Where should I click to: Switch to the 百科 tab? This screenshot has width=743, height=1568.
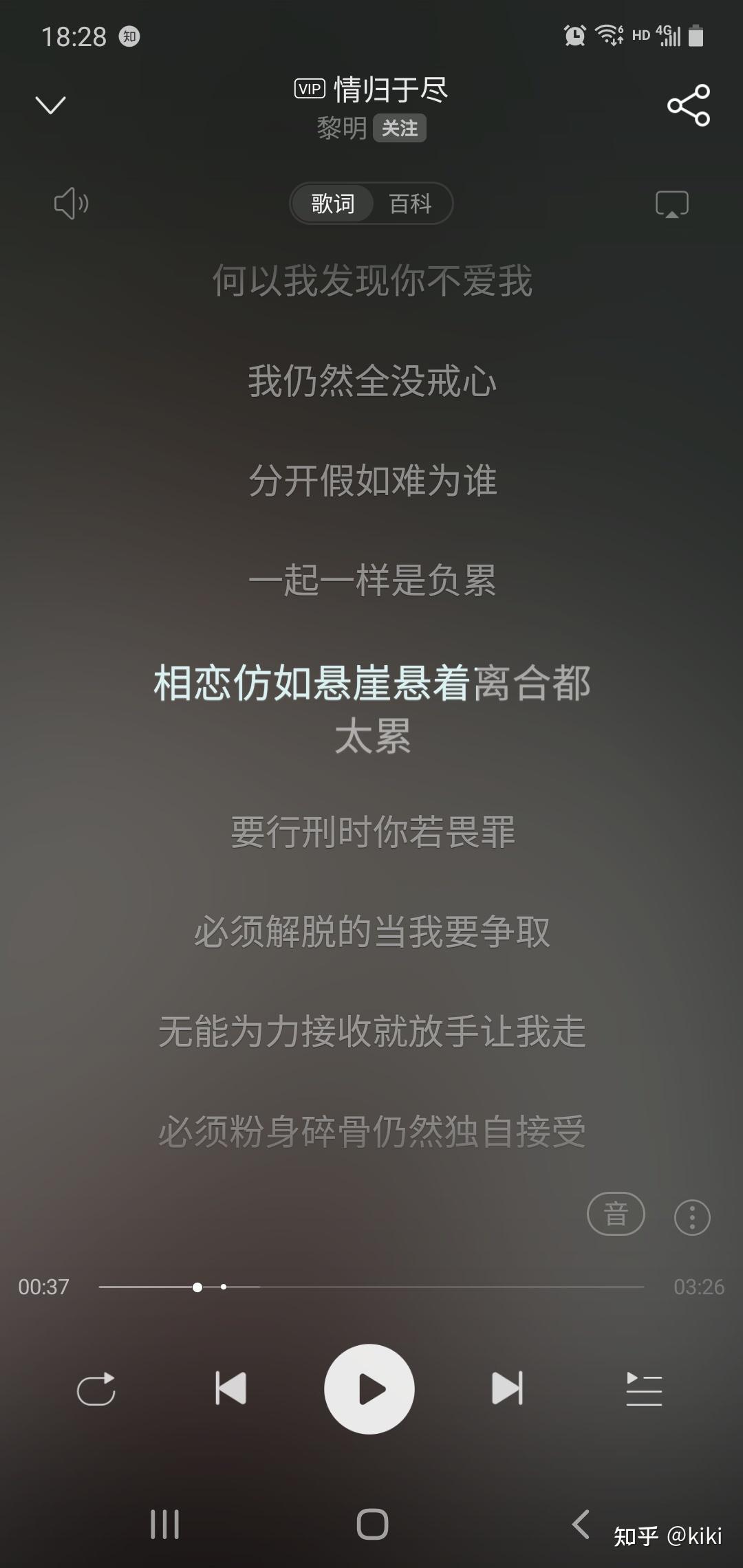tap(411, 203)
